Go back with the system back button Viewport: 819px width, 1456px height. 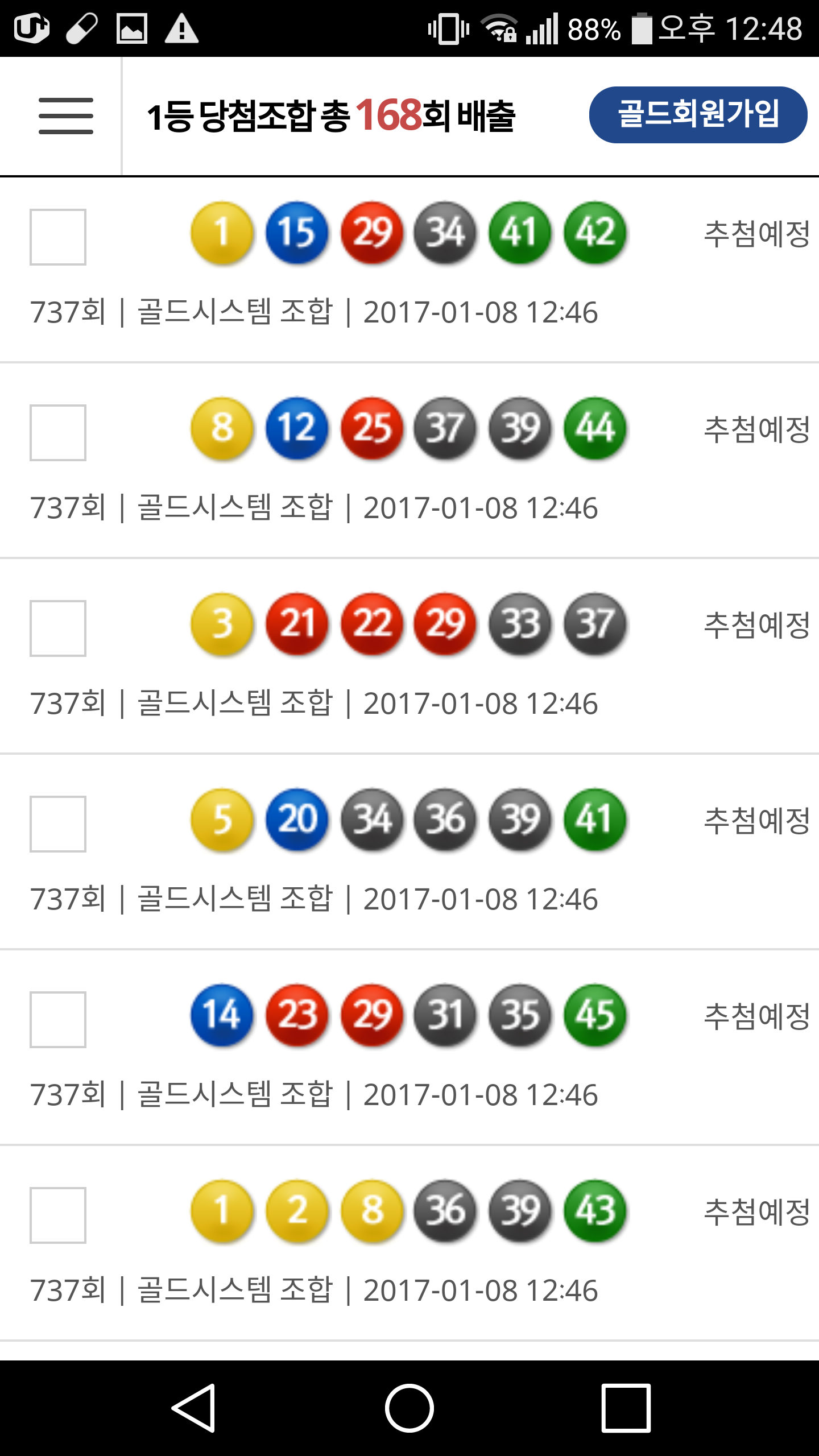[x=193, y=1408]
